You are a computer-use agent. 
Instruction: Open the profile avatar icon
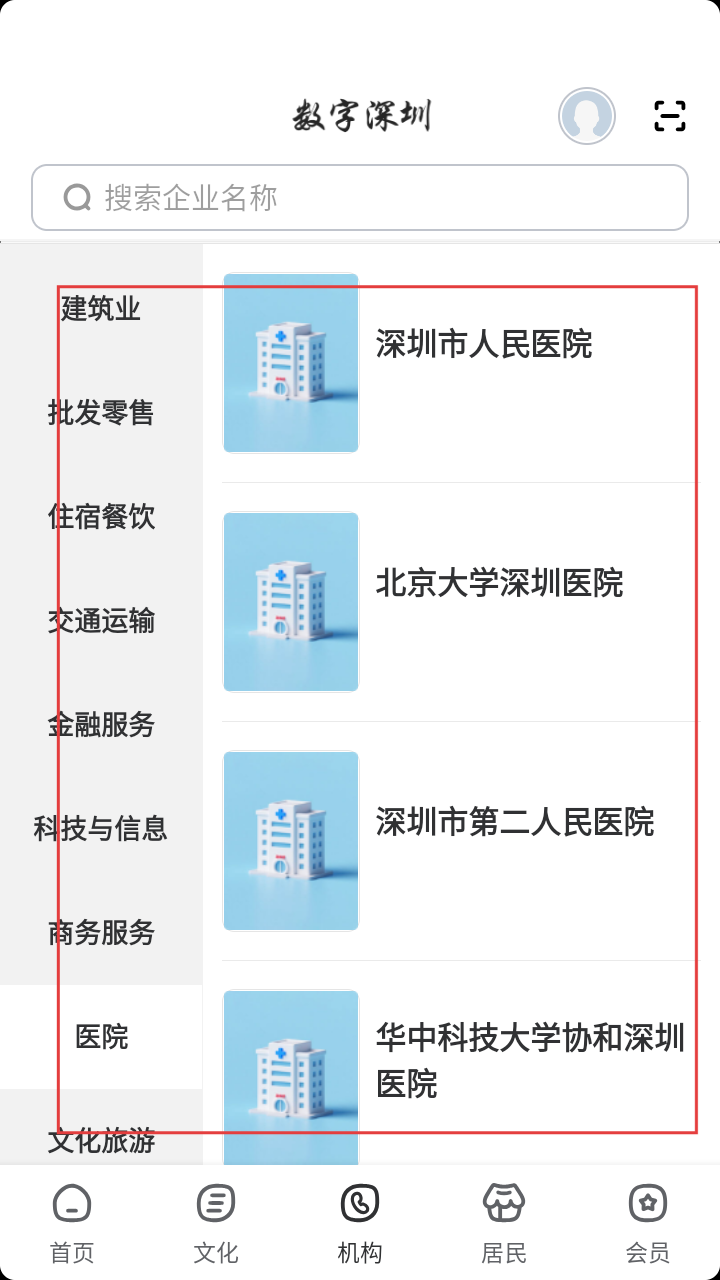tap(586, 116)
